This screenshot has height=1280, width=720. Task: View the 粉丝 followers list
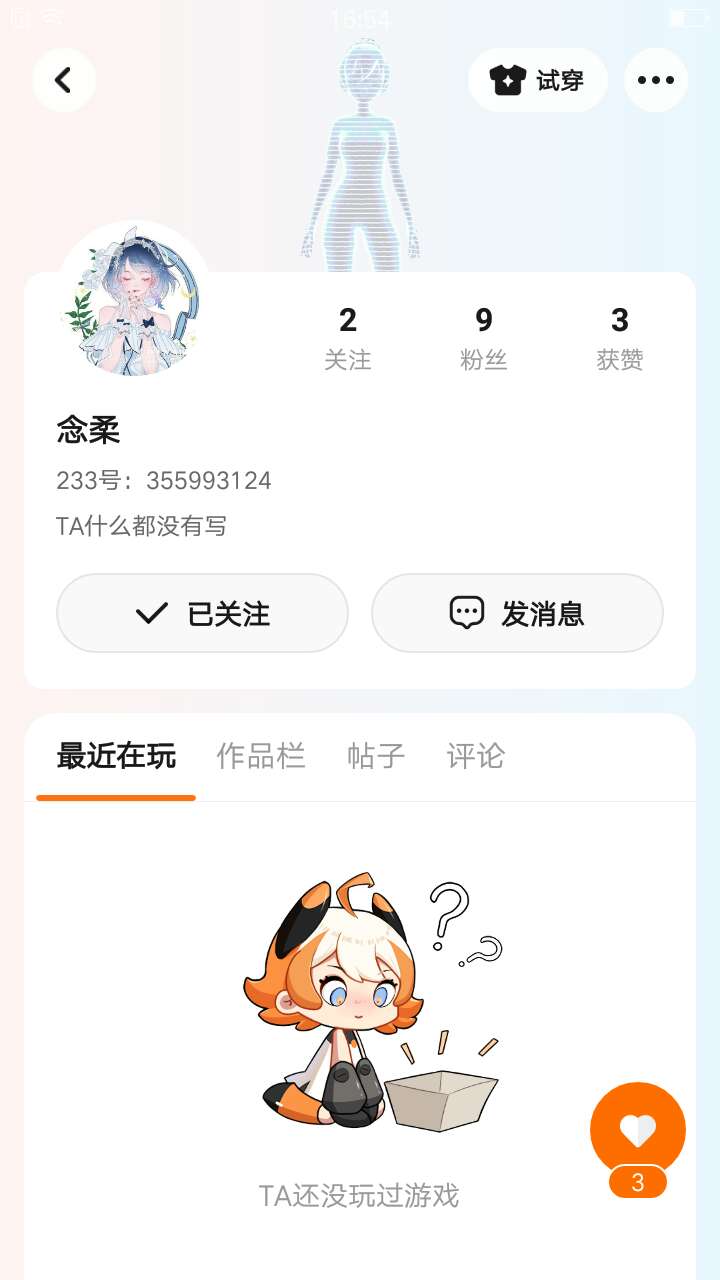[484, 338]
